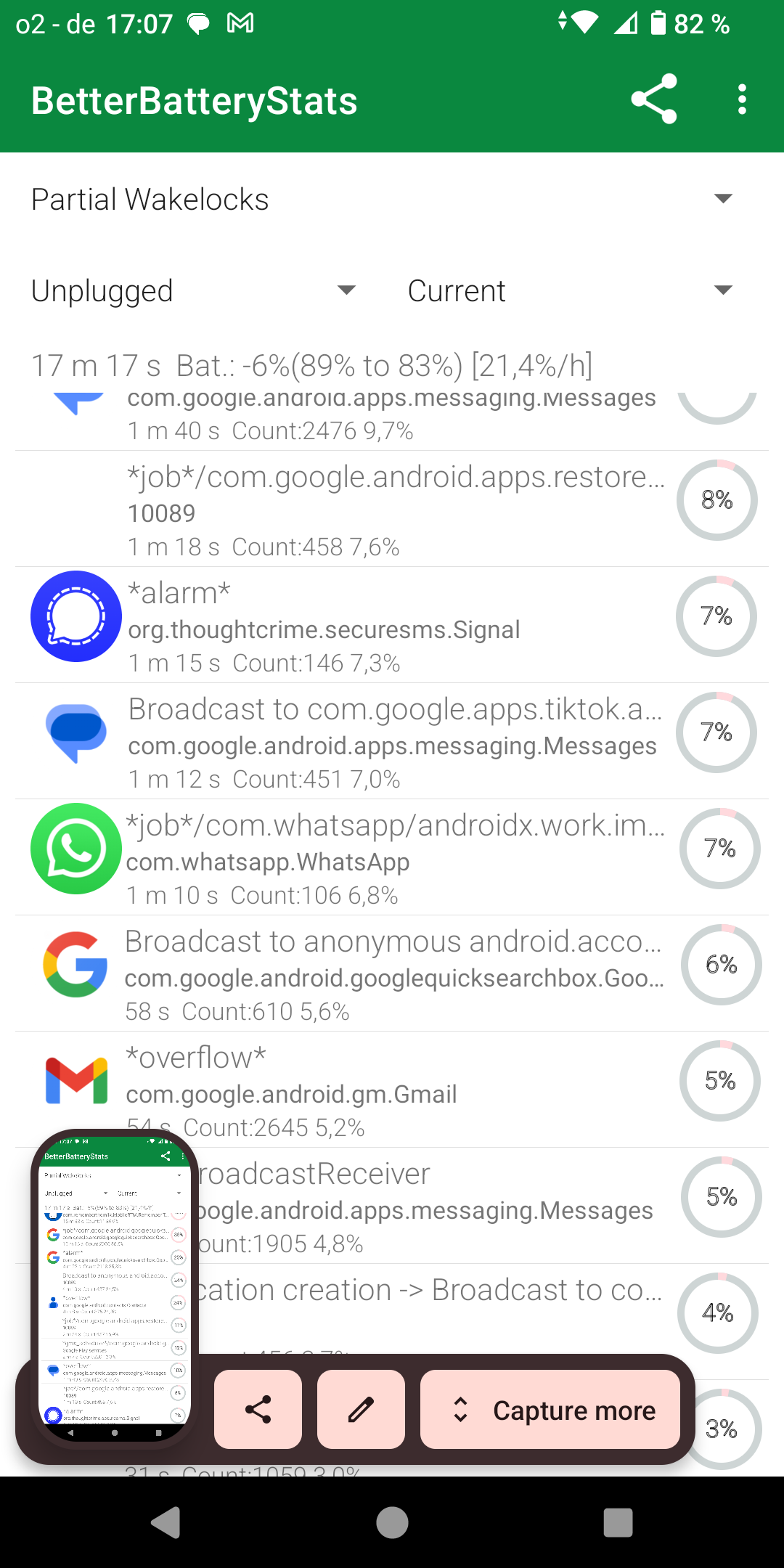Go back using the system back button
784x1568 pixels.
(166, 1522)
